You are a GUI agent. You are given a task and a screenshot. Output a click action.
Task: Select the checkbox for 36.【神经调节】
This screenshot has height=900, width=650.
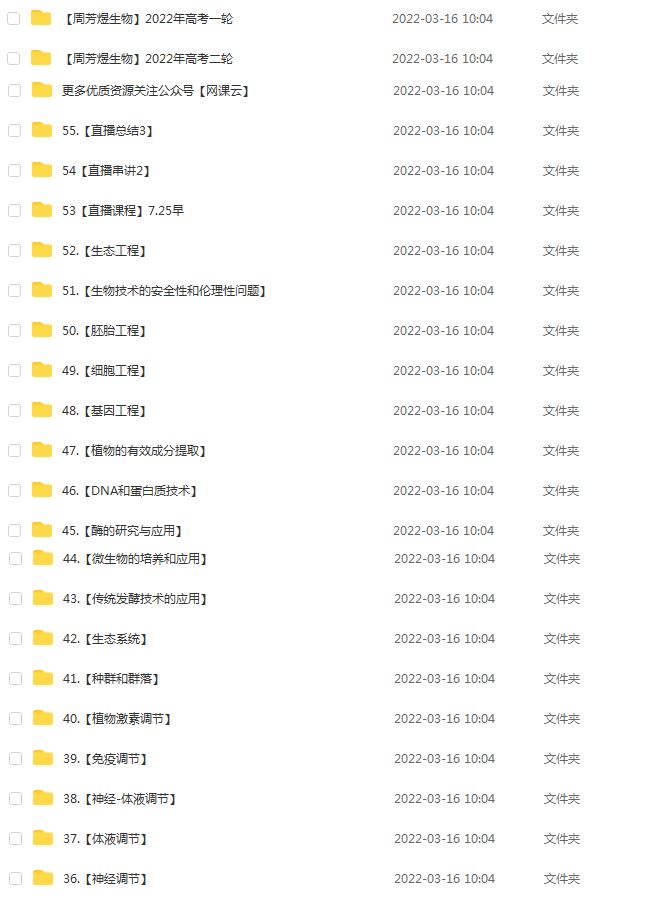15,878
